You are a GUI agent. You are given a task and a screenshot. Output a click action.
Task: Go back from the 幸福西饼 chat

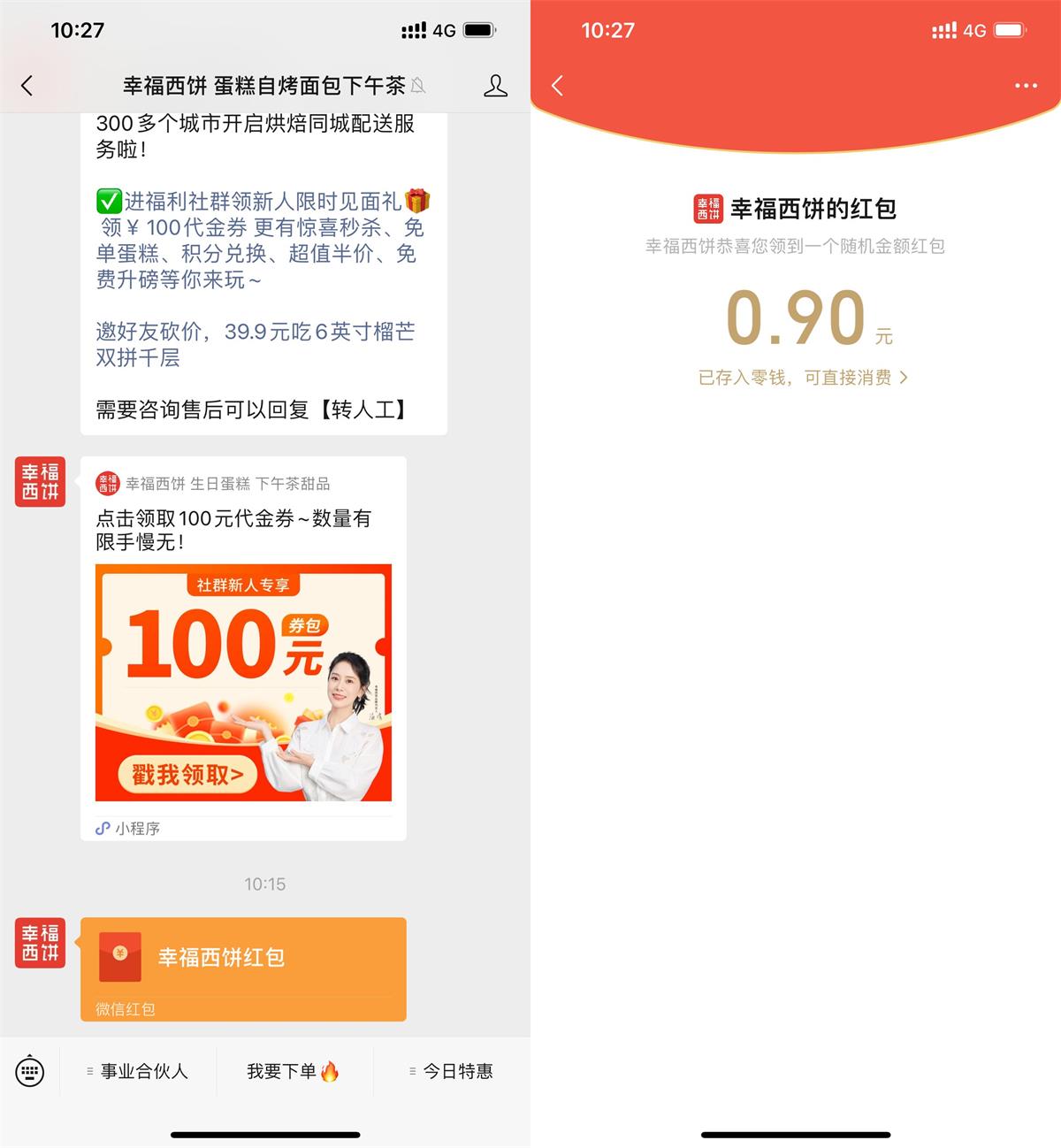27,86
